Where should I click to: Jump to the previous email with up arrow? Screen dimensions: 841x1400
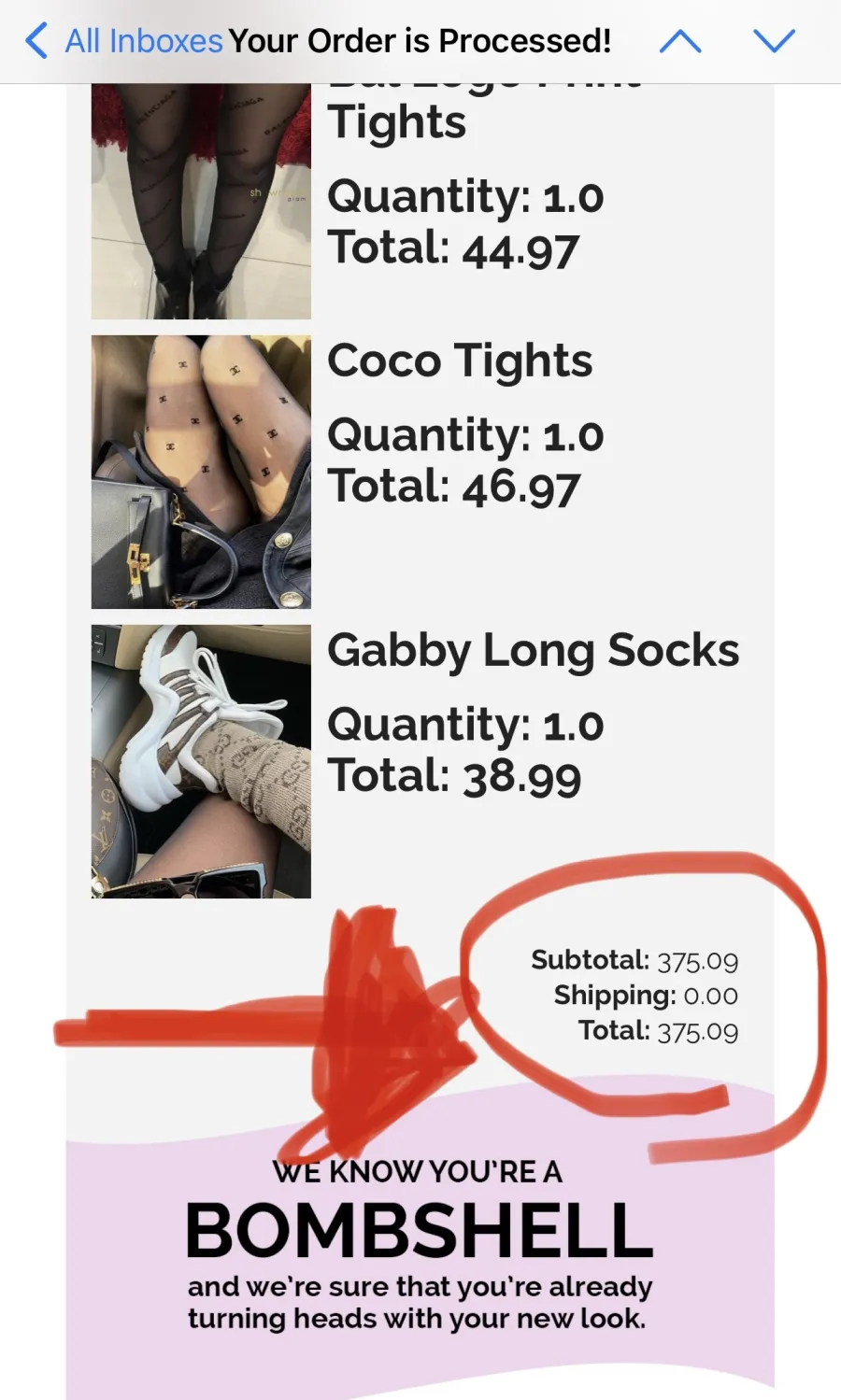tap(680, 41)
